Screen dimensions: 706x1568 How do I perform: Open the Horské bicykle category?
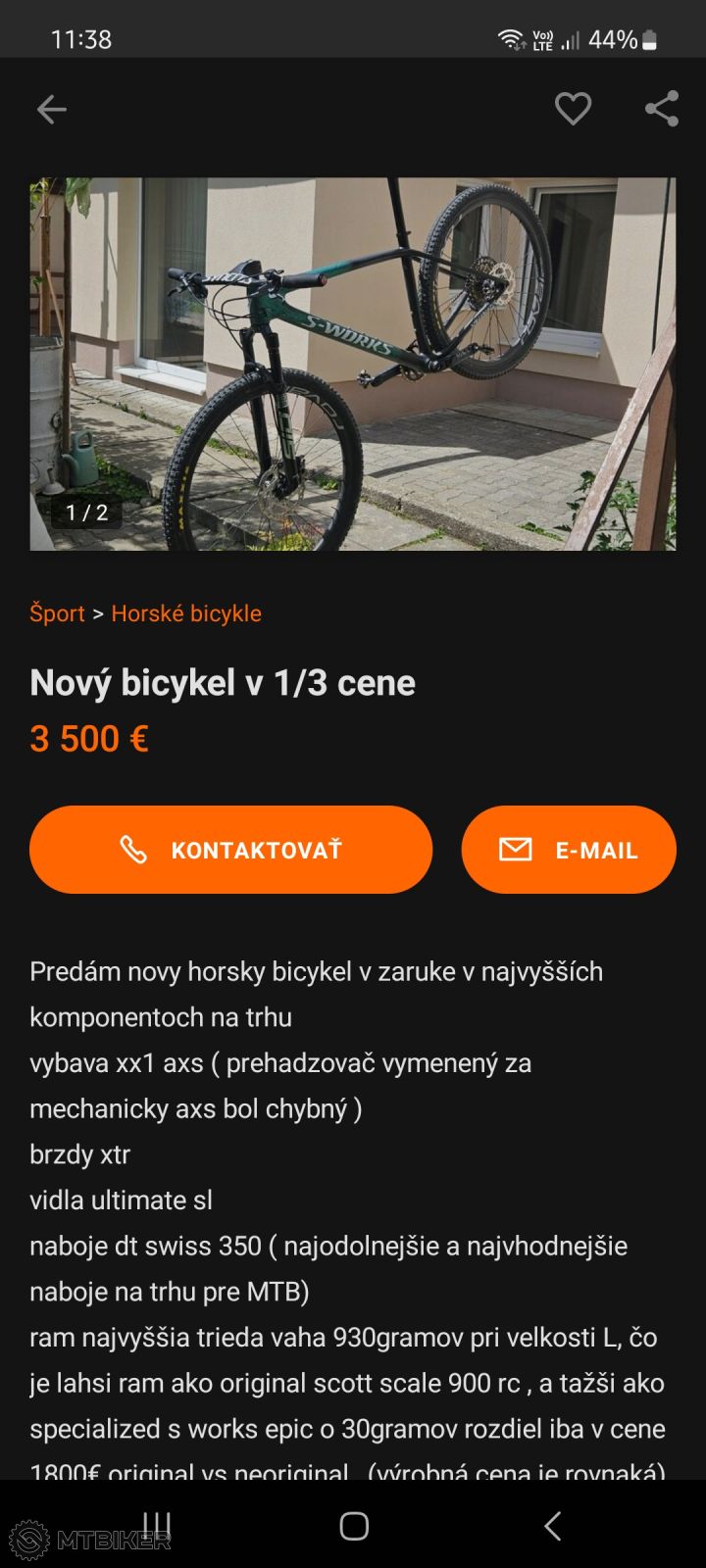[186, 613]
